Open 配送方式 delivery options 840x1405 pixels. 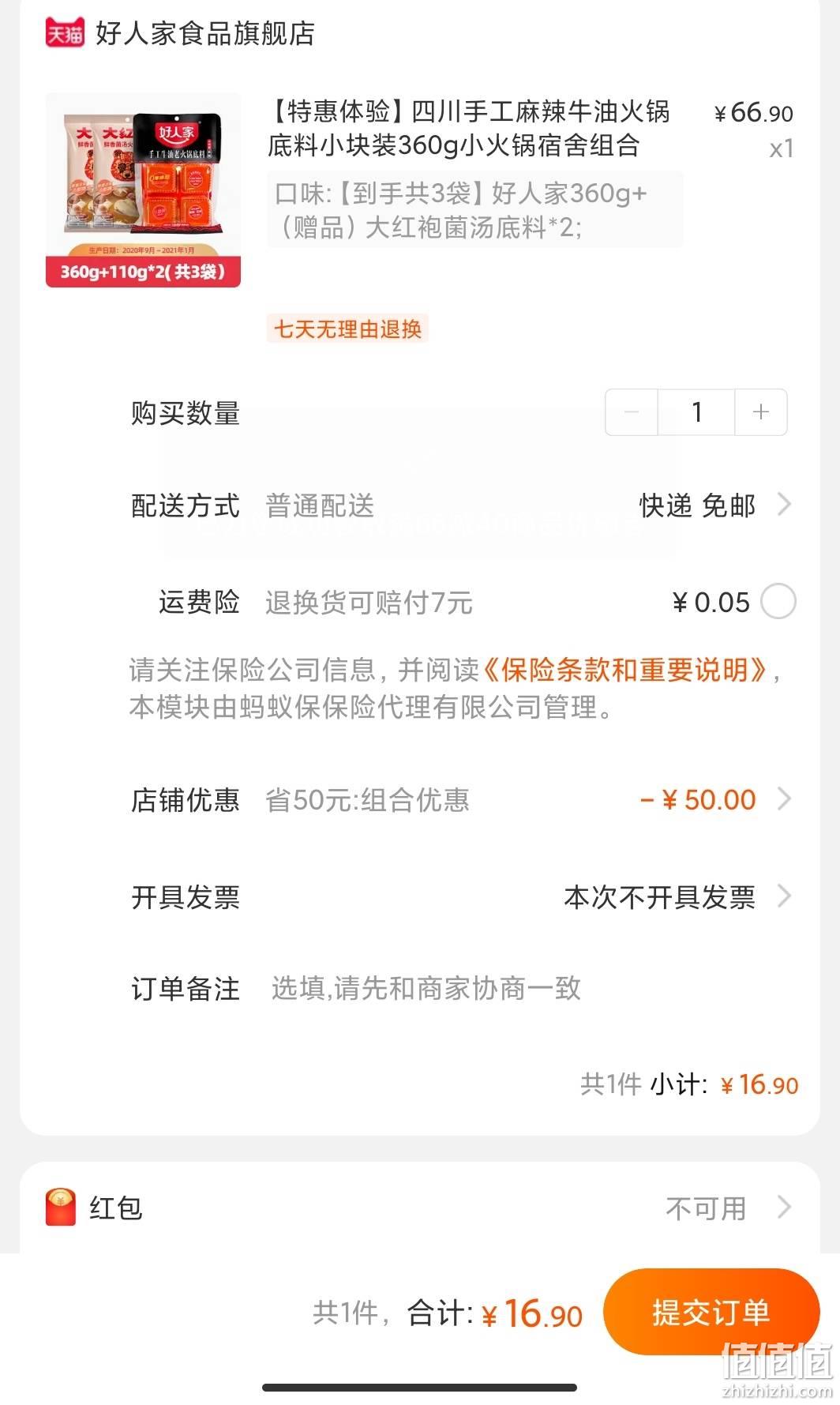(x=461, y=505)
